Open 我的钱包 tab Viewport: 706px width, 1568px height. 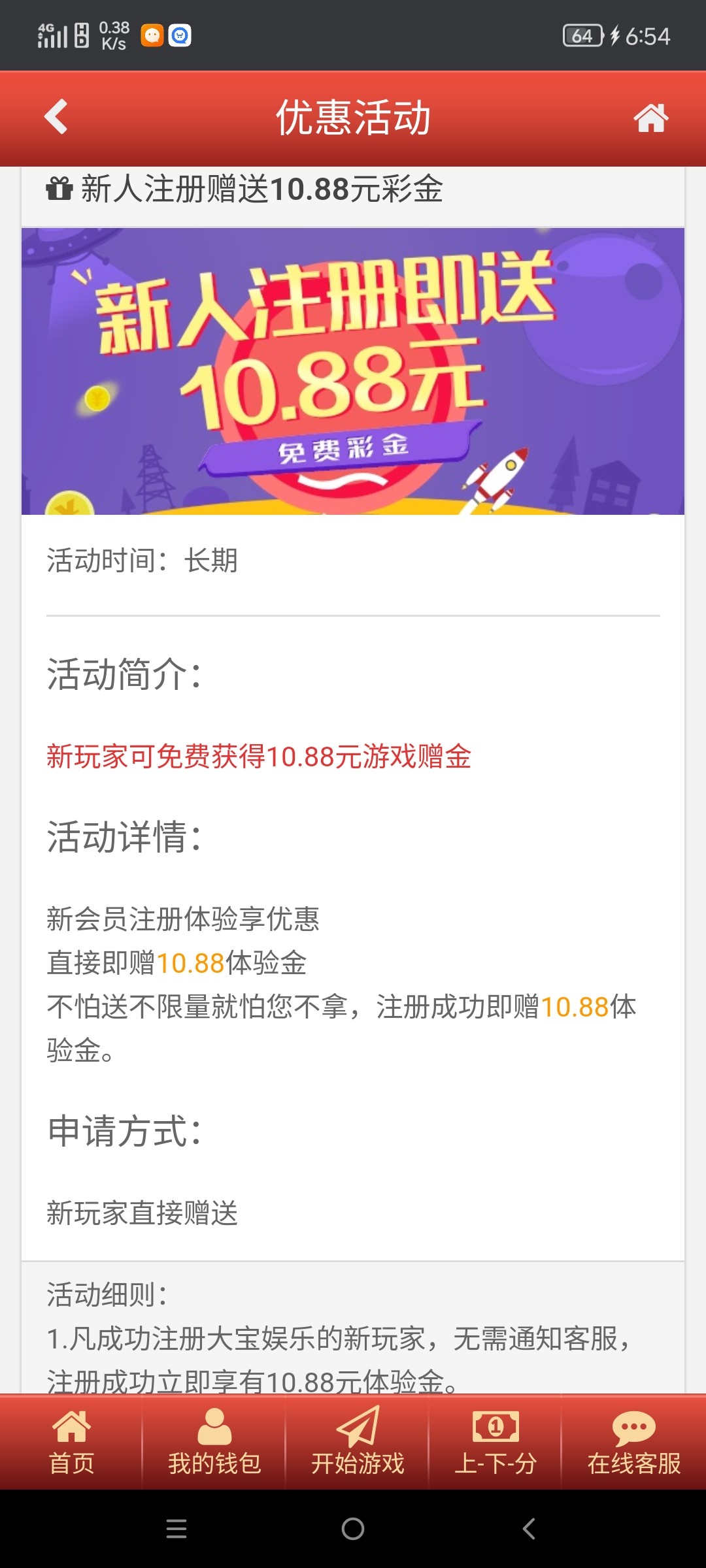tap(214, 1443)
